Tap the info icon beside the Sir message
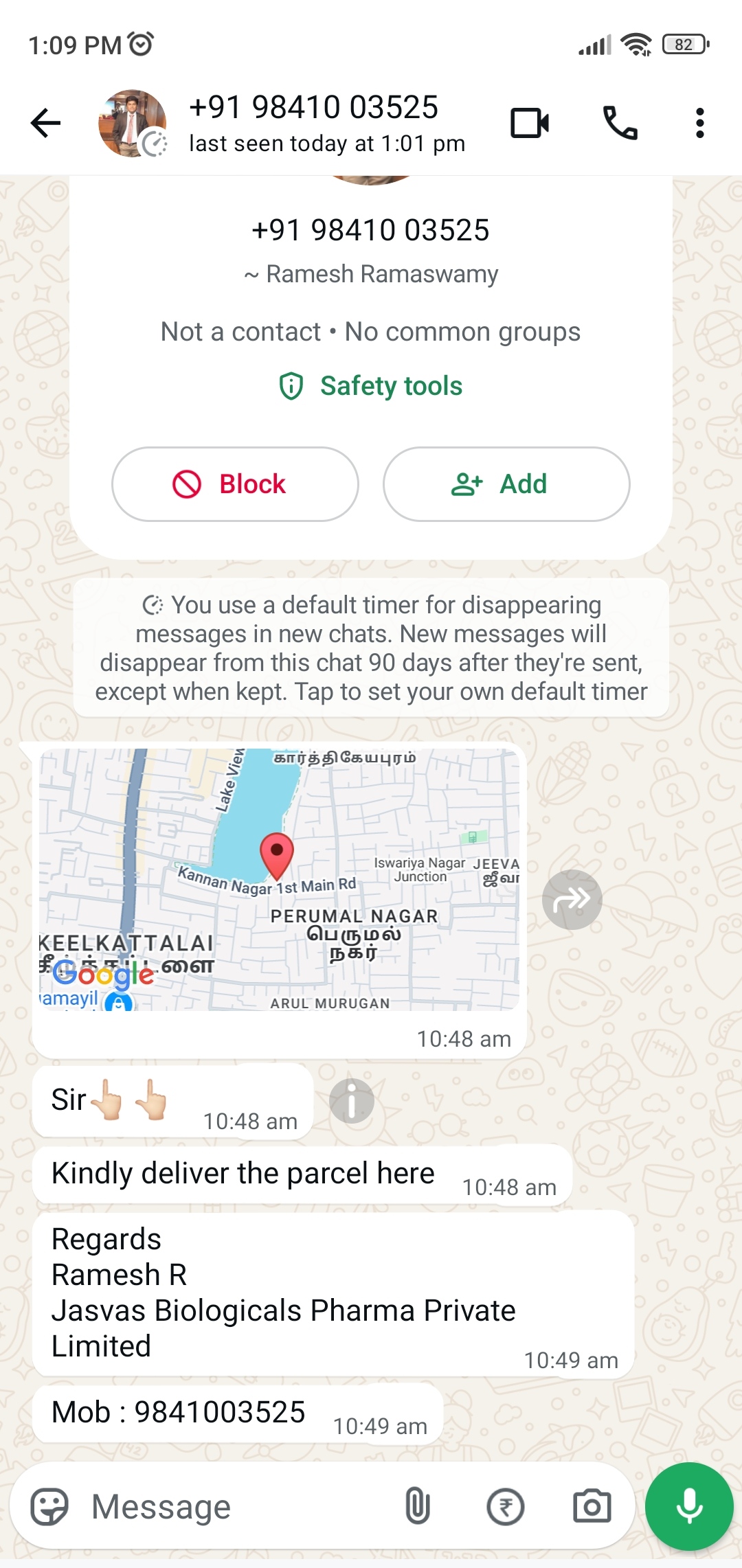This screenshot has width=742, height=1568. (x=352, y=1100)
